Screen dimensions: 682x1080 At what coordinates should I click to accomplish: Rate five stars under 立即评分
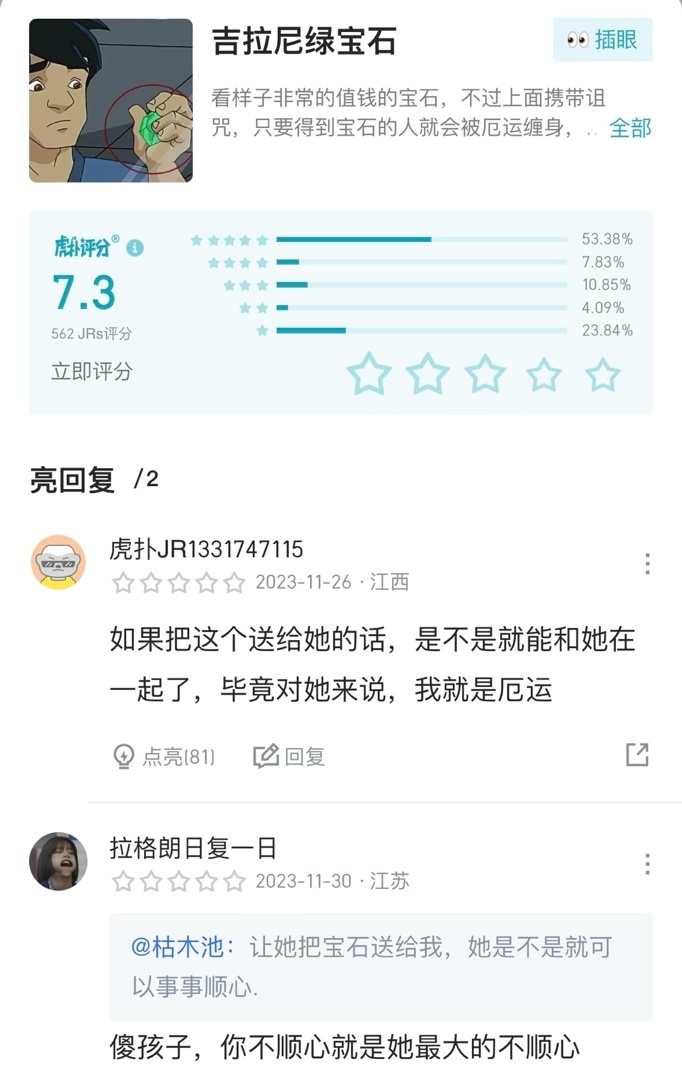603,374
